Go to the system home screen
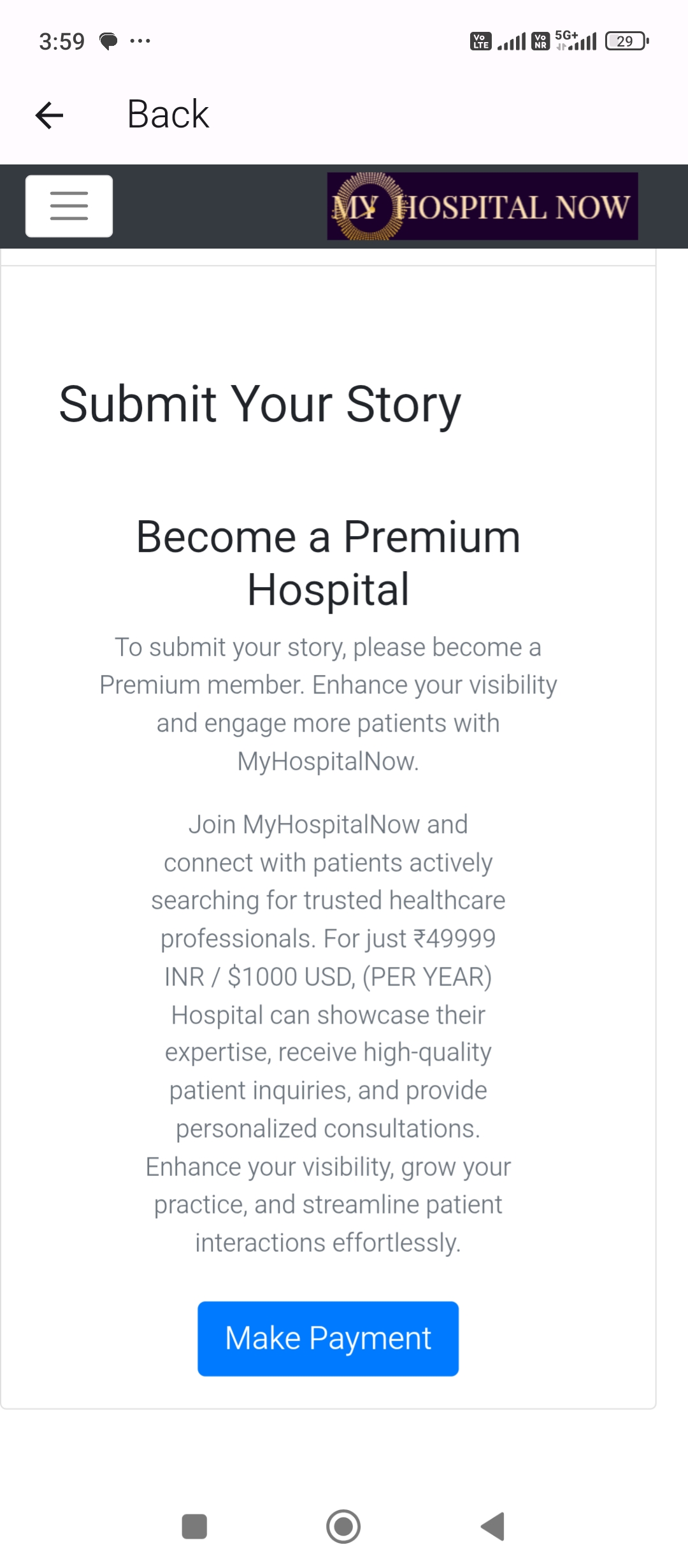 pyautogui.click(x=343, y=1527)
